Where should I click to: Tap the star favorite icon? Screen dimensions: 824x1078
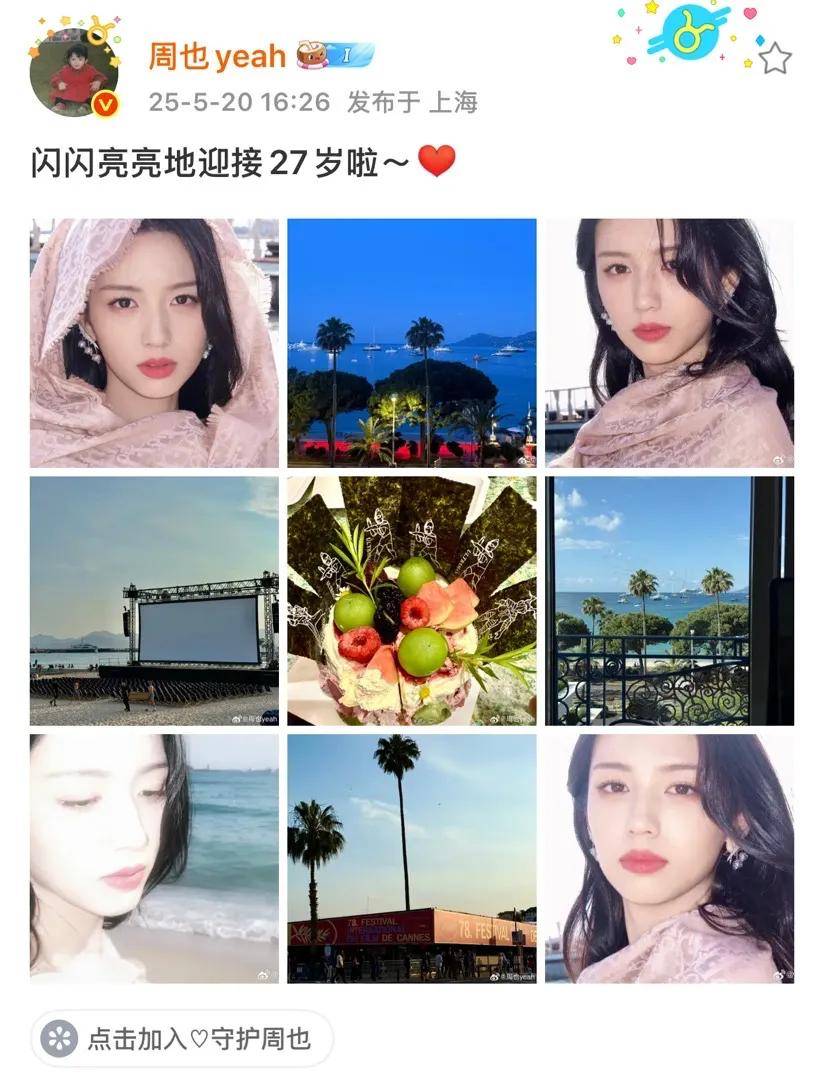[x=774, y=59]
